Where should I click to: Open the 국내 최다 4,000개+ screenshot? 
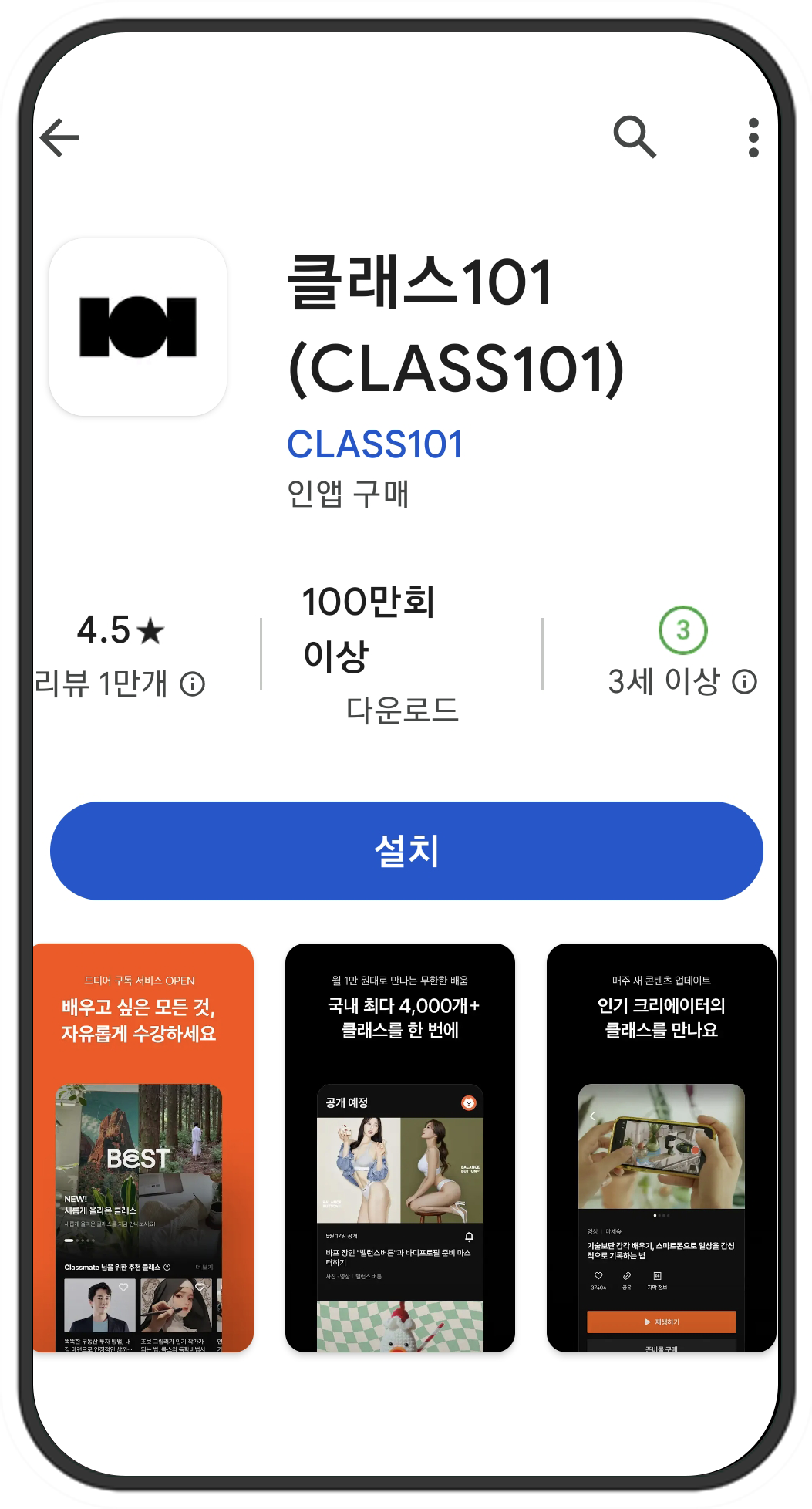tap(399, 1147)
